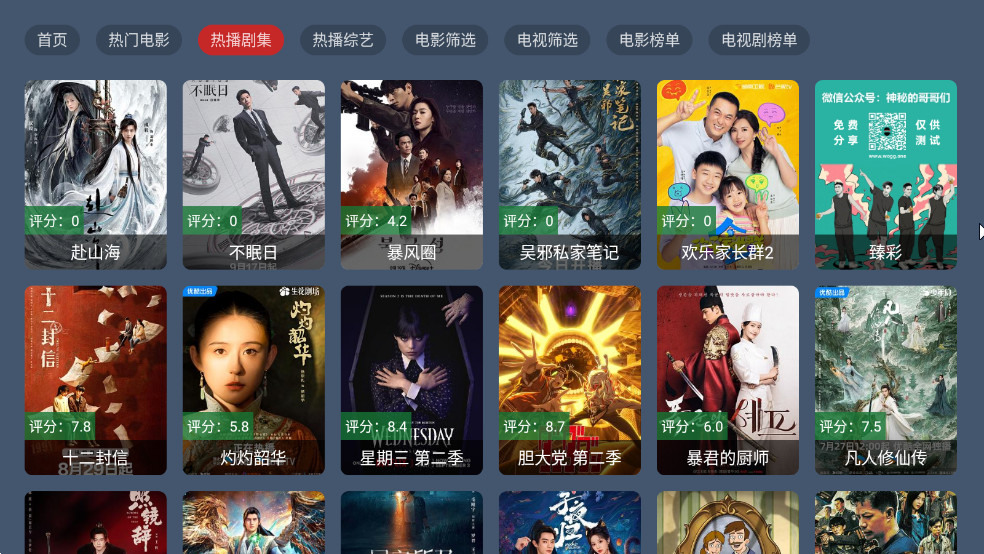This screenshot has width=984, height=554.
Task: Go to the 热播综艺 tab
Action: (343, 40)
